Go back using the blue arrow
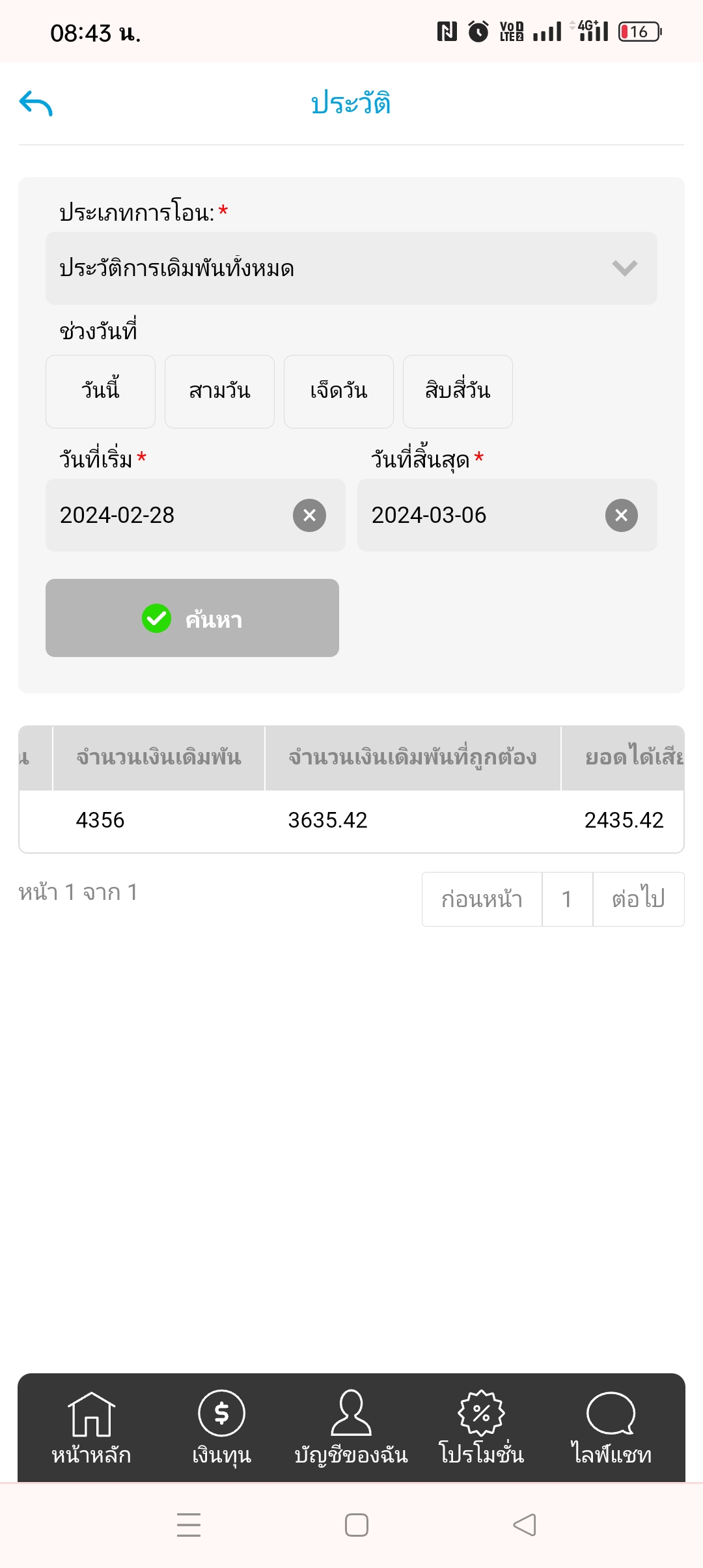Viewport: 703px width, 1568px height. point(36,104)
